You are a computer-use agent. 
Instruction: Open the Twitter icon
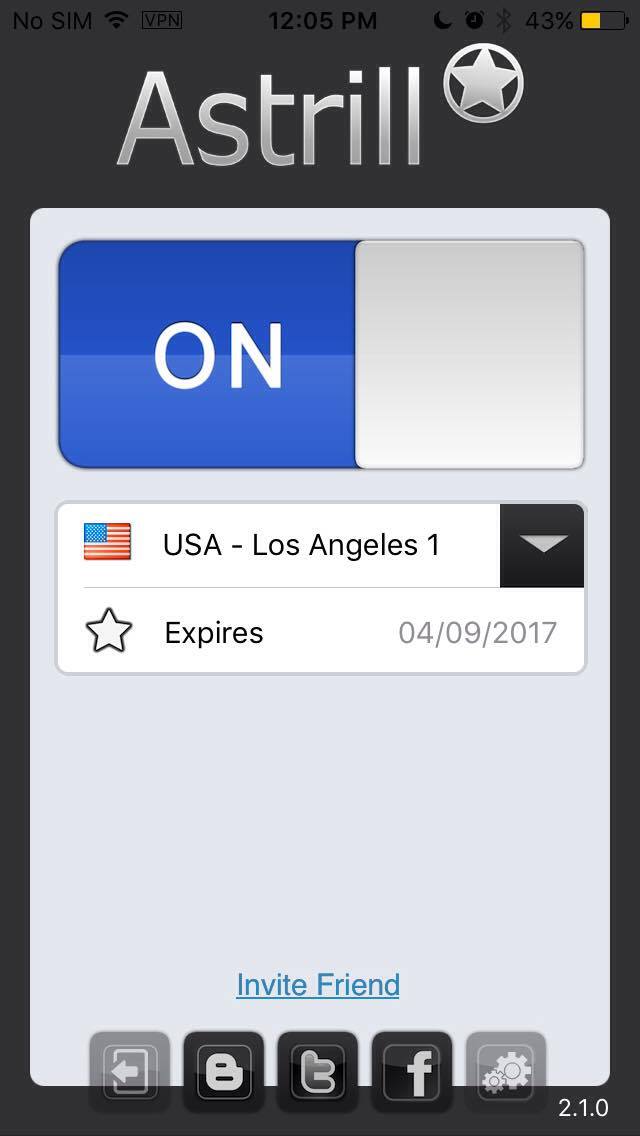coord(317,1072)
